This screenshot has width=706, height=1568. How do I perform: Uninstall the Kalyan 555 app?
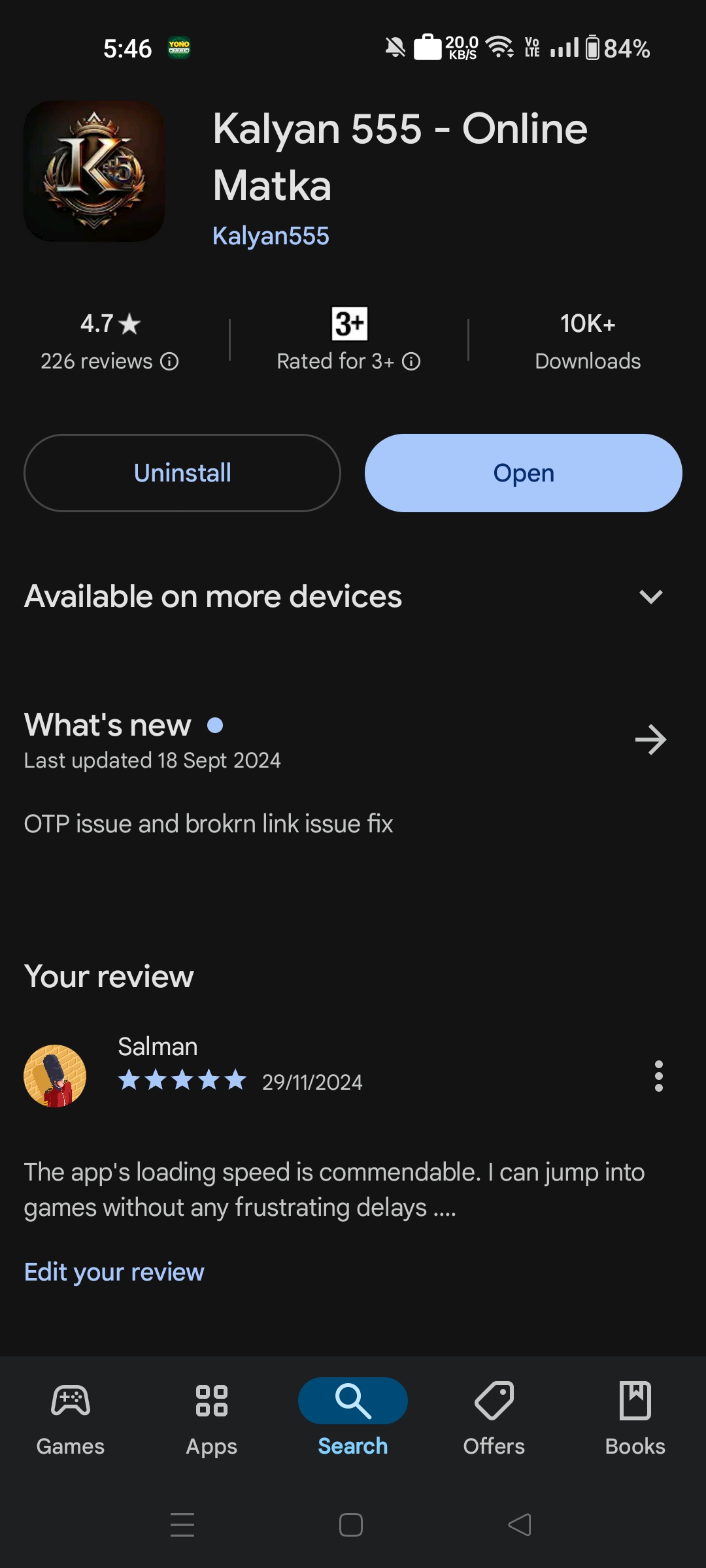[182, 473]
